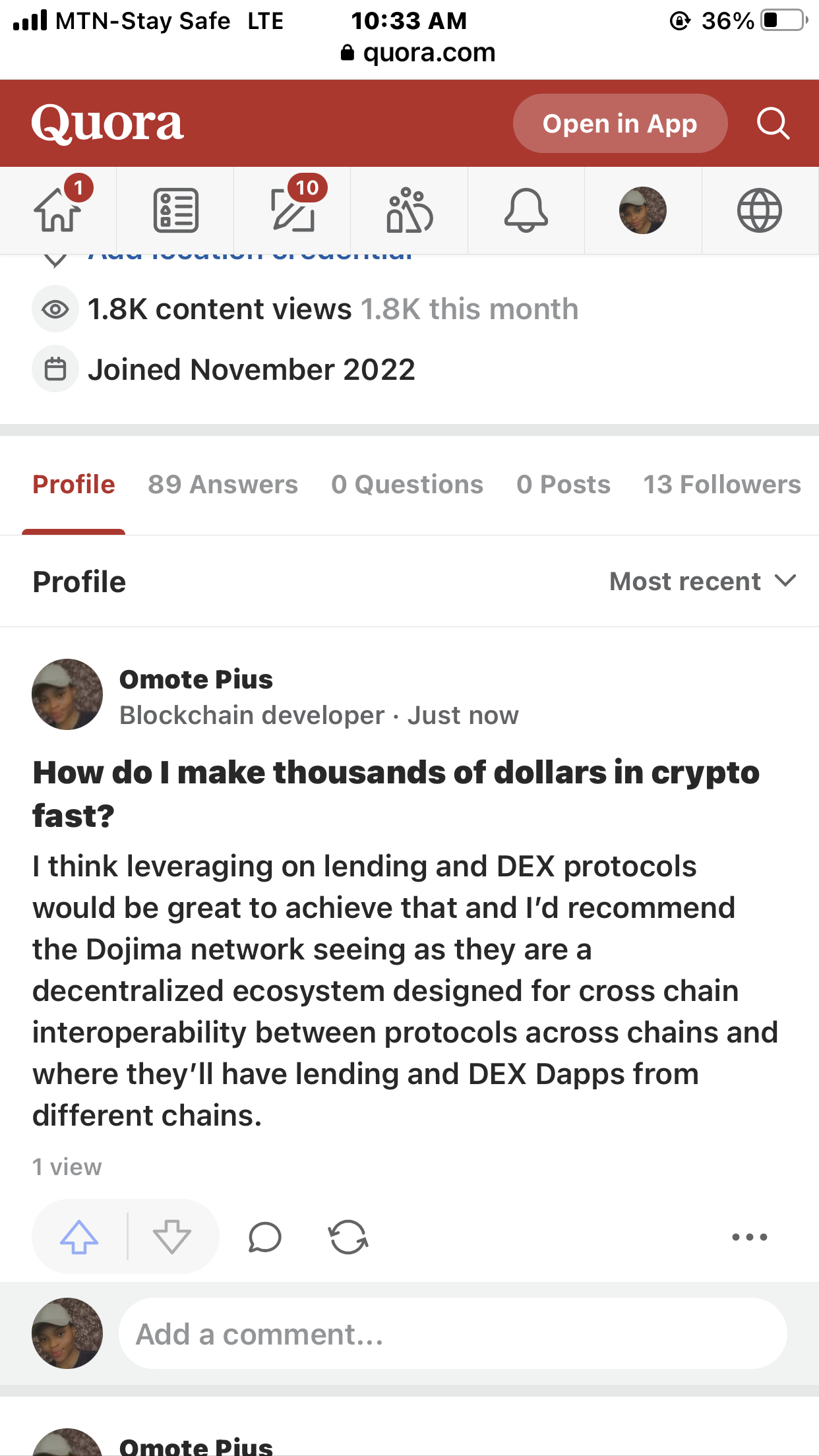Open the language globe icon
This screenshot has width=819, height=1456.
click(x=760, y=211)
